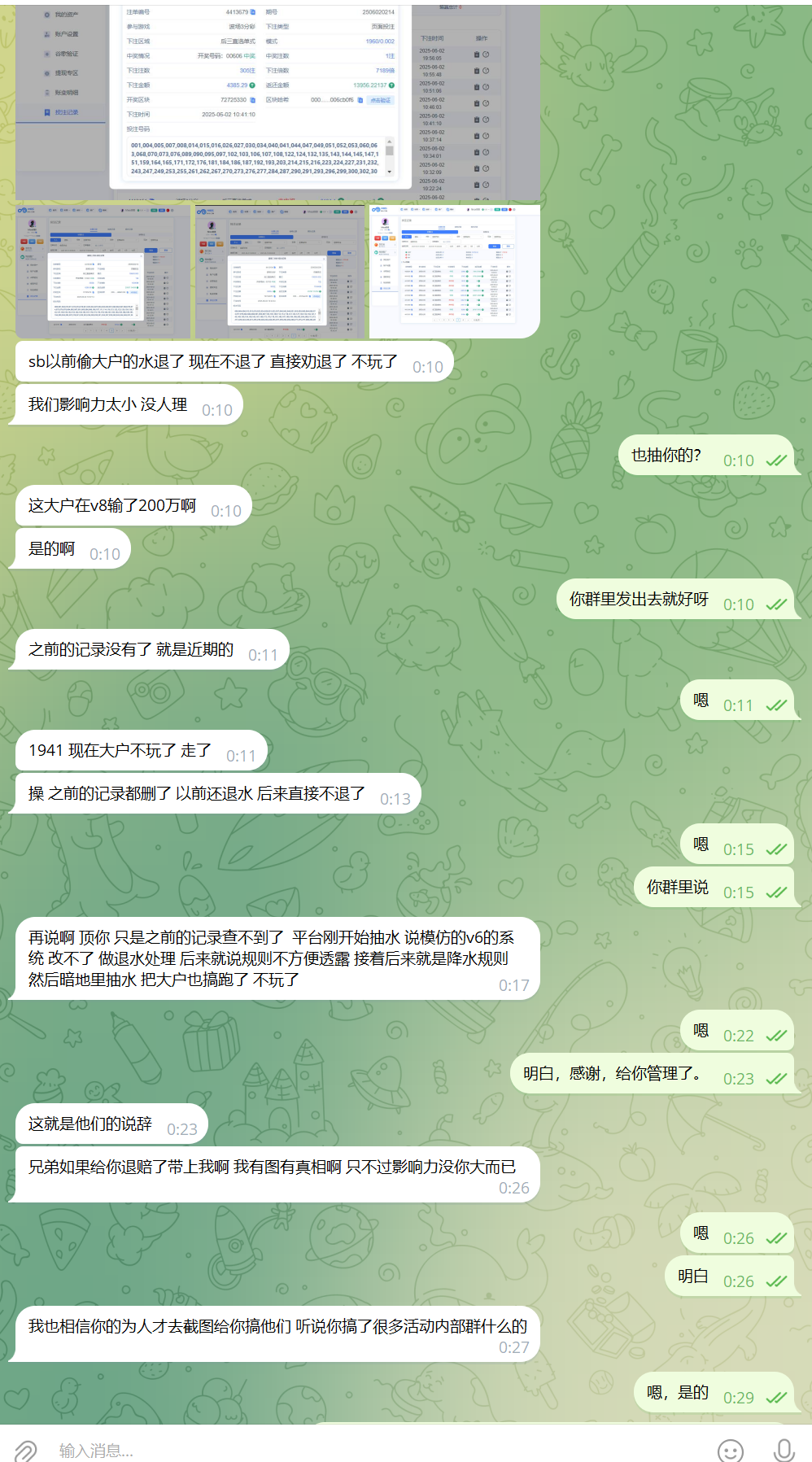Open the large bet-detail screenshot image
Image resolution: width=812 pixels, height=1462 pixels.
[x=277, y=102]
